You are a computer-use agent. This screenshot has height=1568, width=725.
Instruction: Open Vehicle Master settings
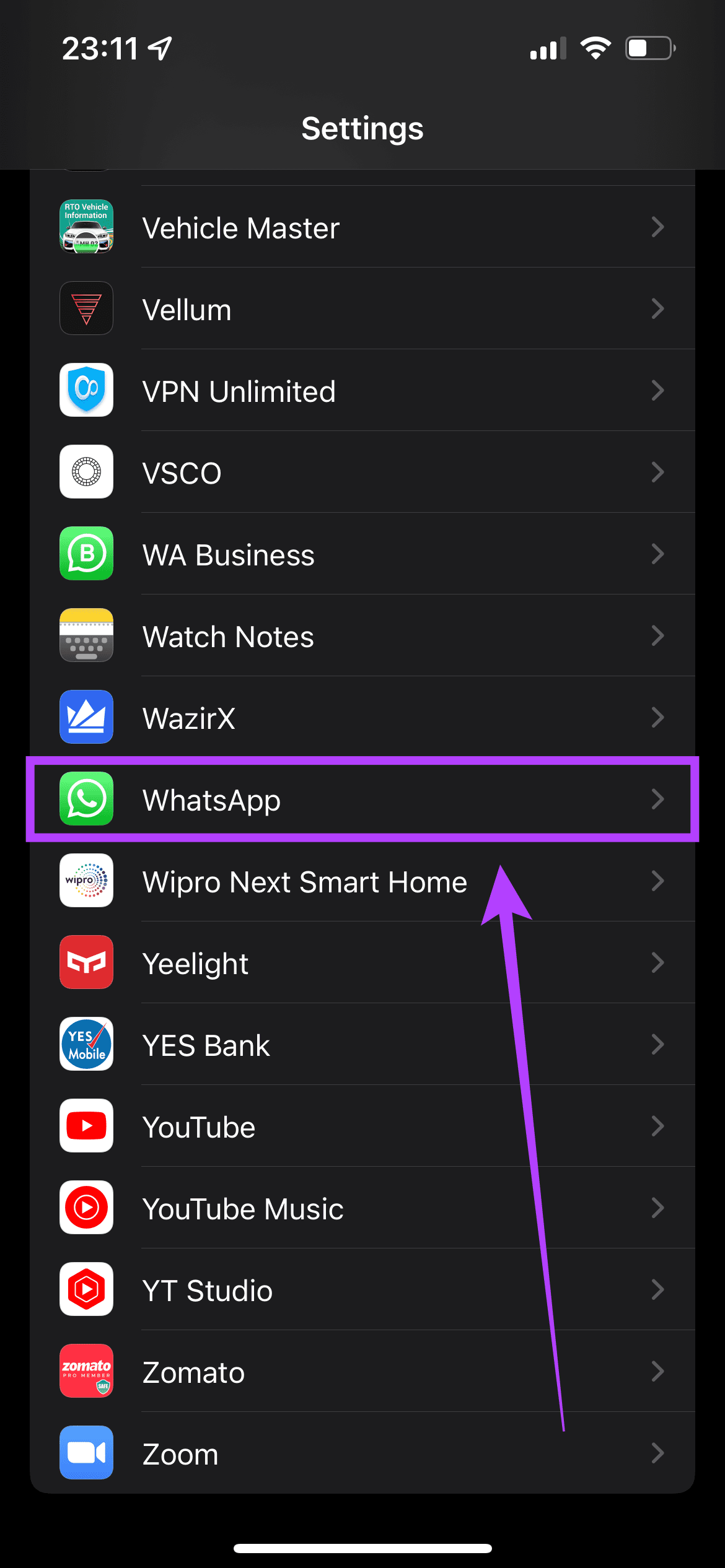tap(362, 227)
